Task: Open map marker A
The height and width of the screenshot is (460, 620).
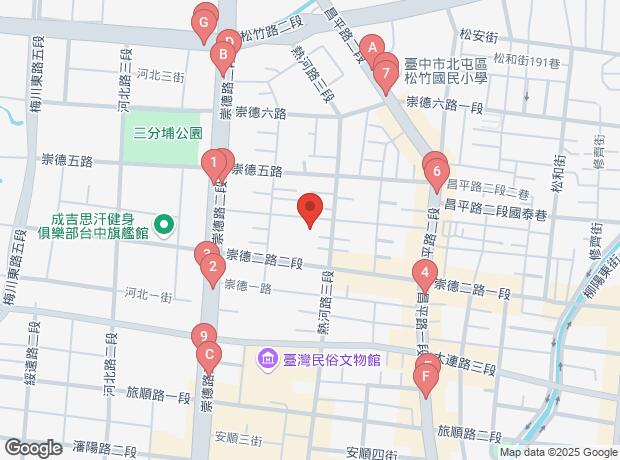Action: [372, 46]
